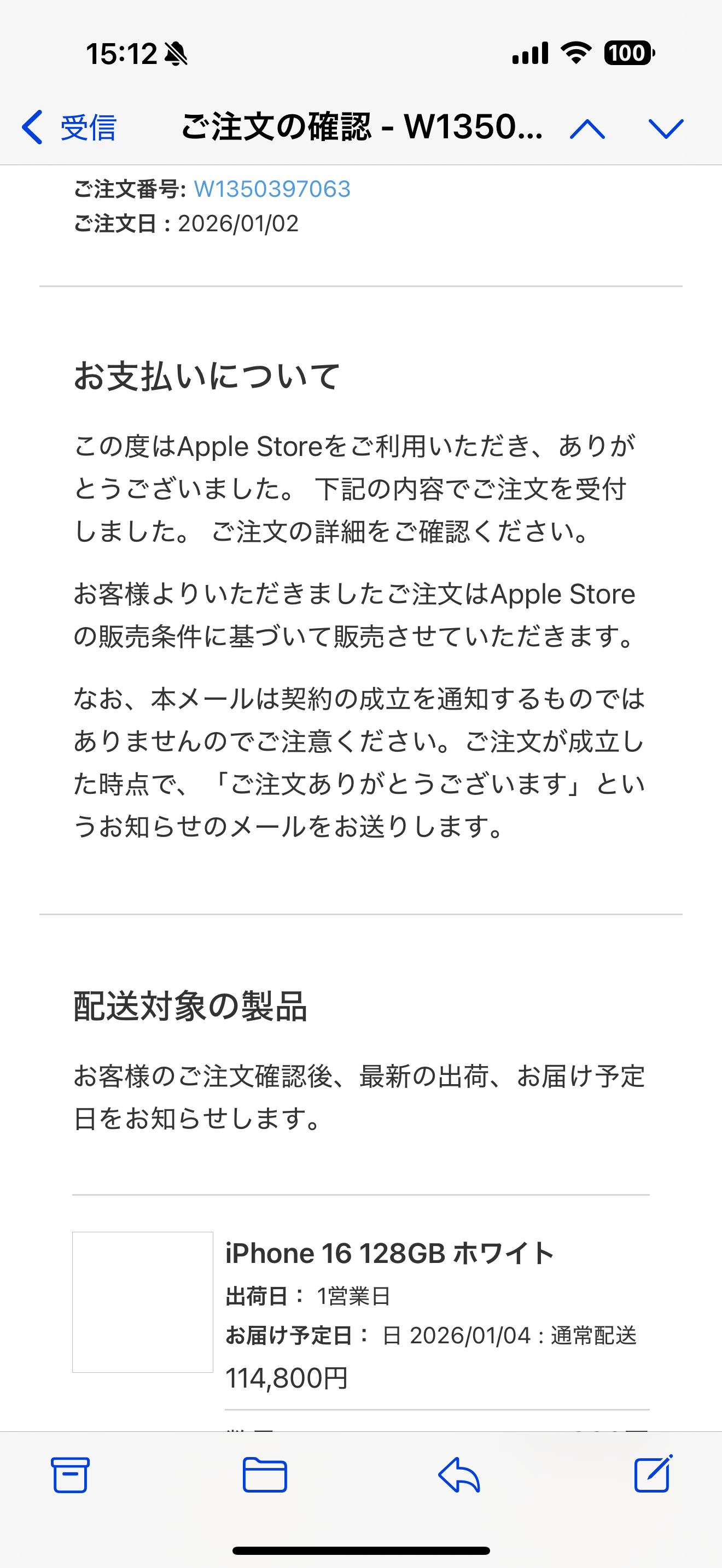Compose a new email
Screen dimensions: 722x1568
[653, 1473]
